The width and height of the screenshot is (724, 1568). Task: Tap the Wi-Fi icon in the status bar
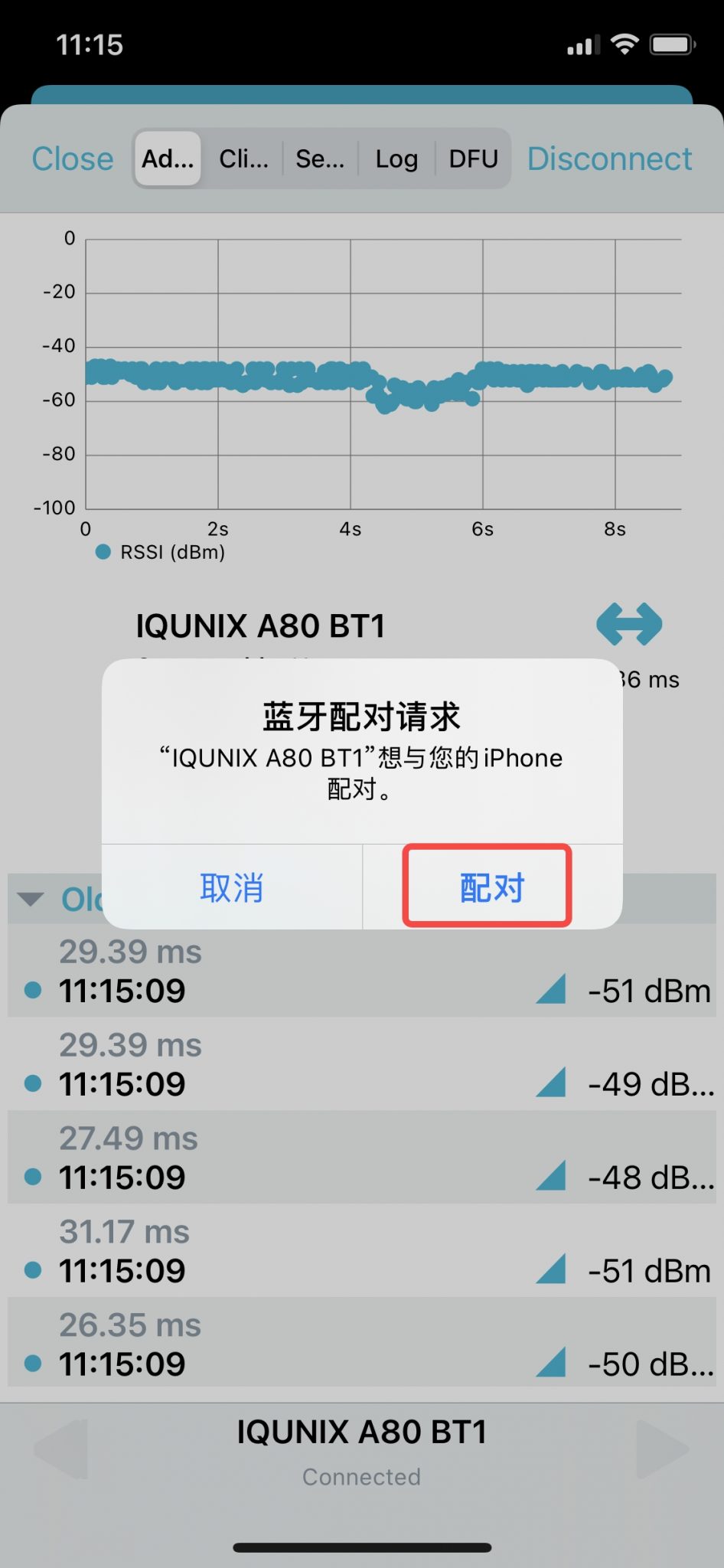click(625, 44)
